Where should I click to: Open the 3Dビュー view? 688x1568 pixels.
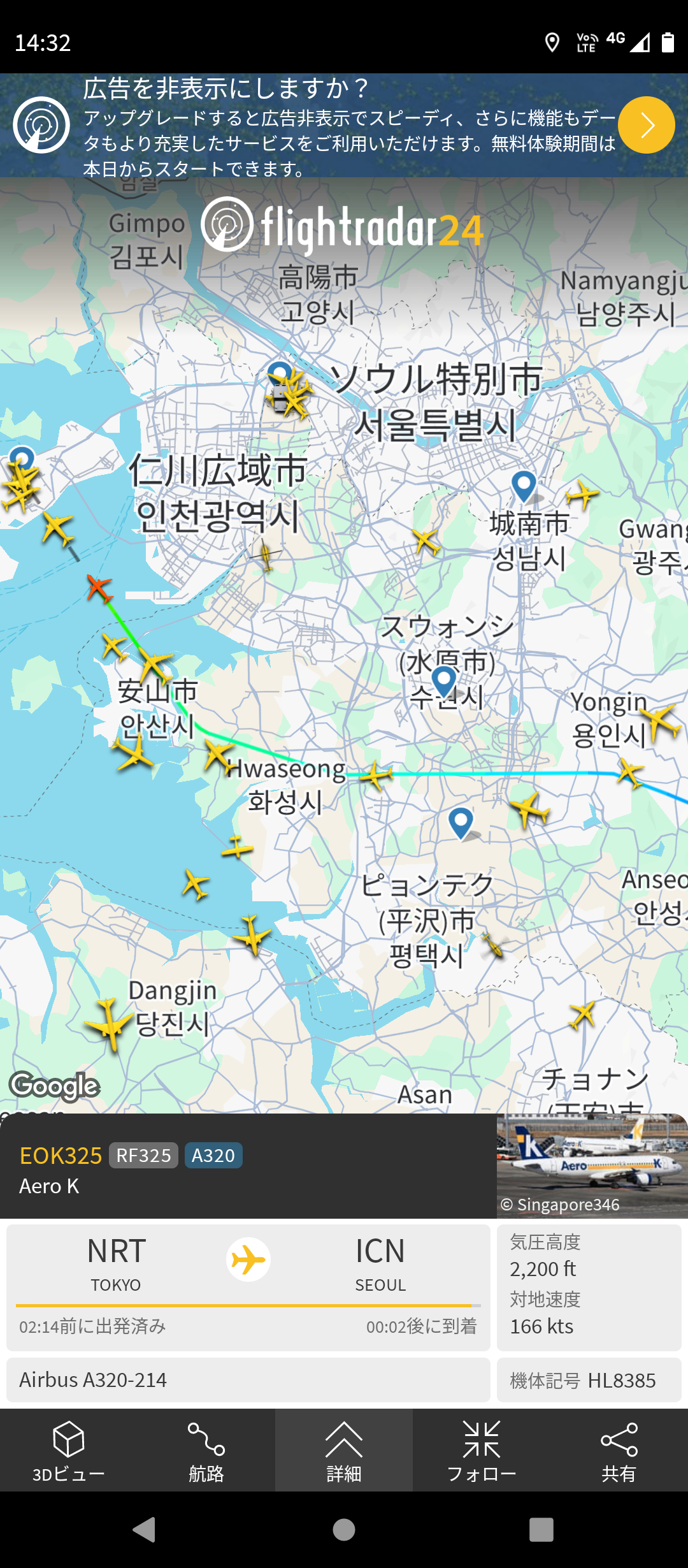[69, 1451]
